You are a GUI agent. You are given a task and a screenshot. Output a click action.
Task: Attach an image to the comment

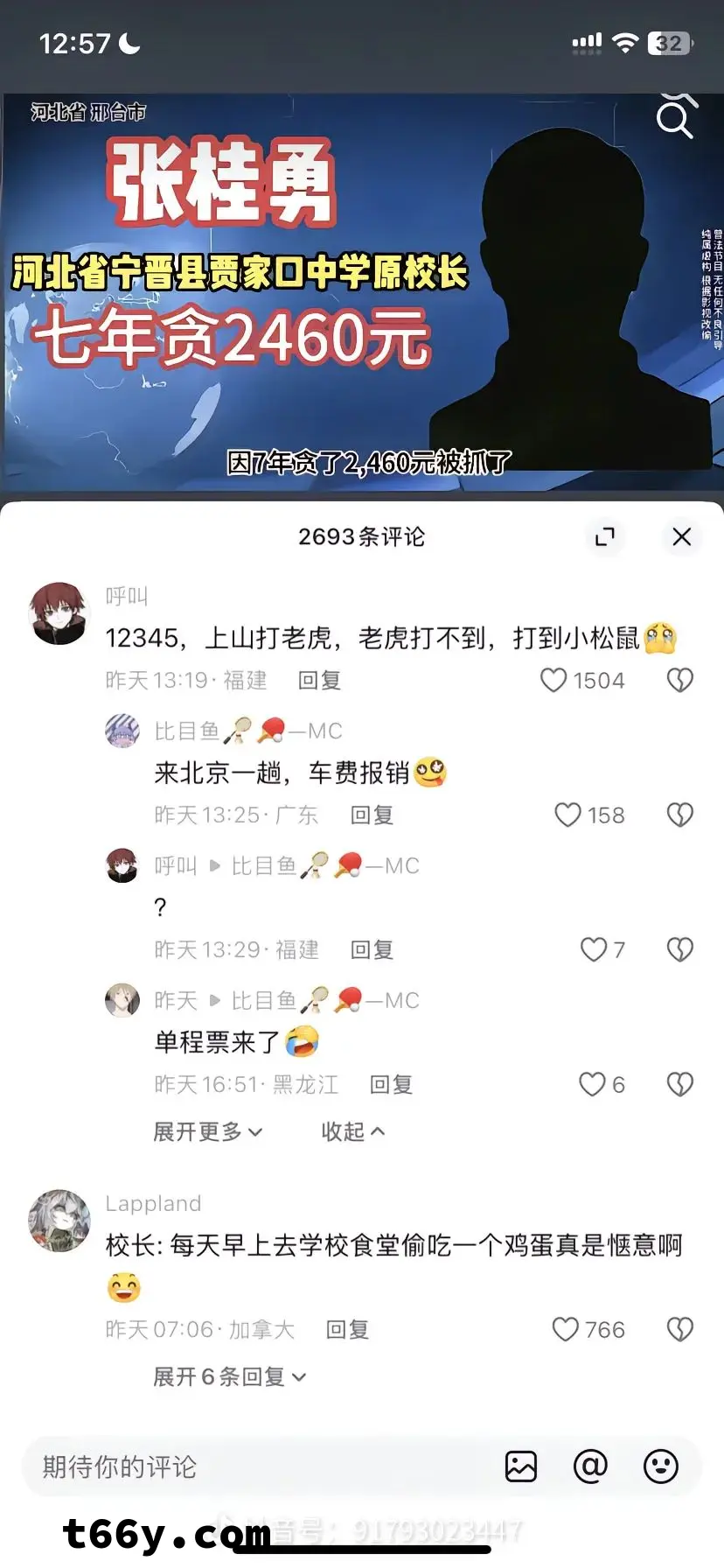[x=521, y=1466]
